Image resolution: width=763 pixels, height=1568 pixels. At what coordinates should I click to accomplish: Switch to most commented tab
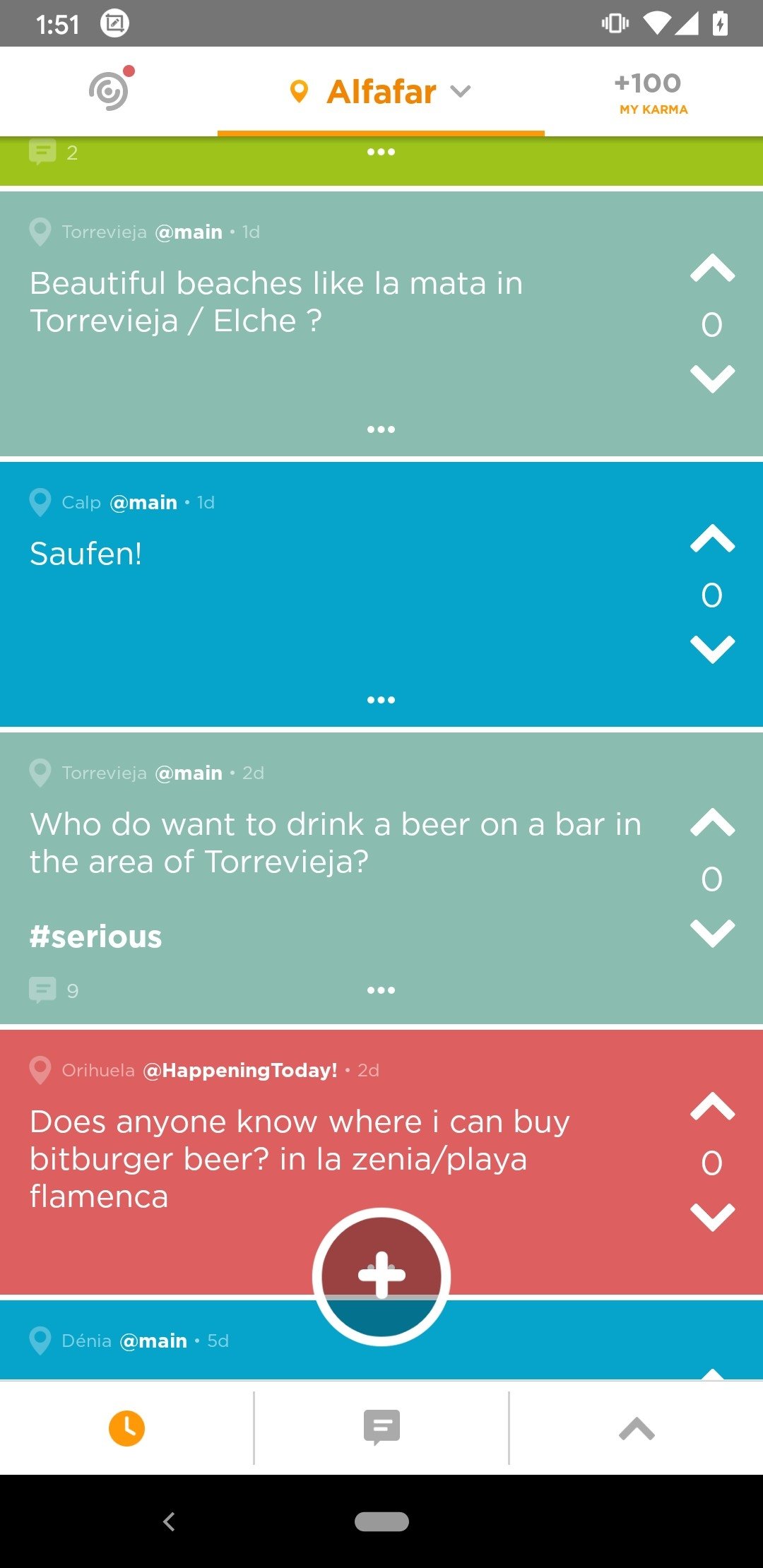pyautogui.click(x=381, y=1428)
